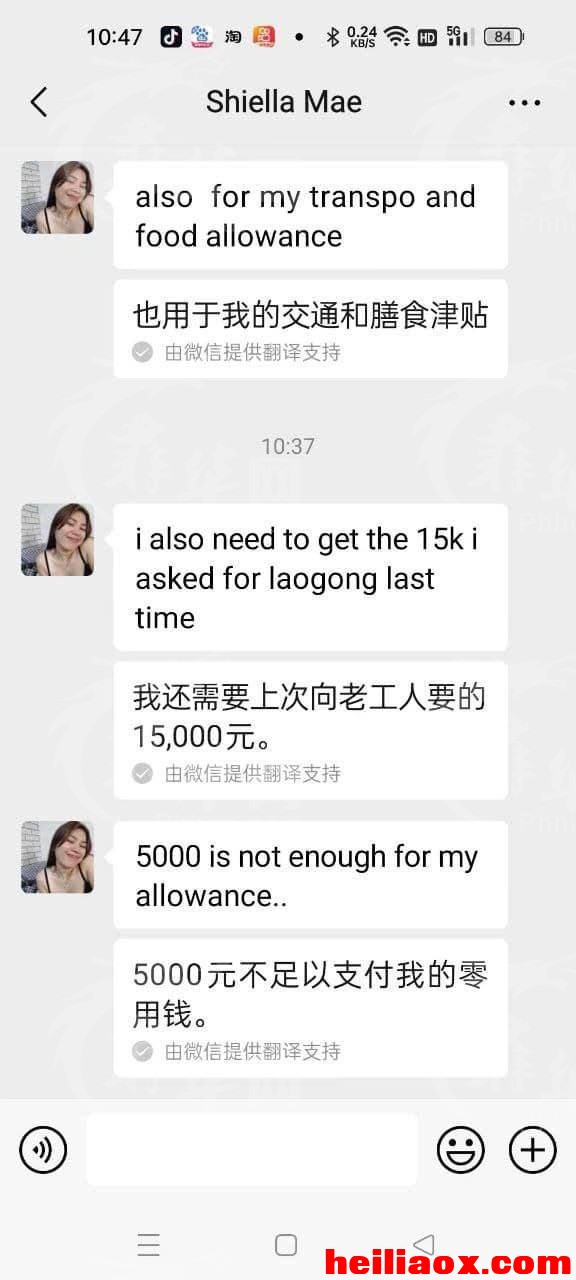576x1280 pixels.
Task: Go back from the Shiella Mae chat
Action: tap(39, 102)
